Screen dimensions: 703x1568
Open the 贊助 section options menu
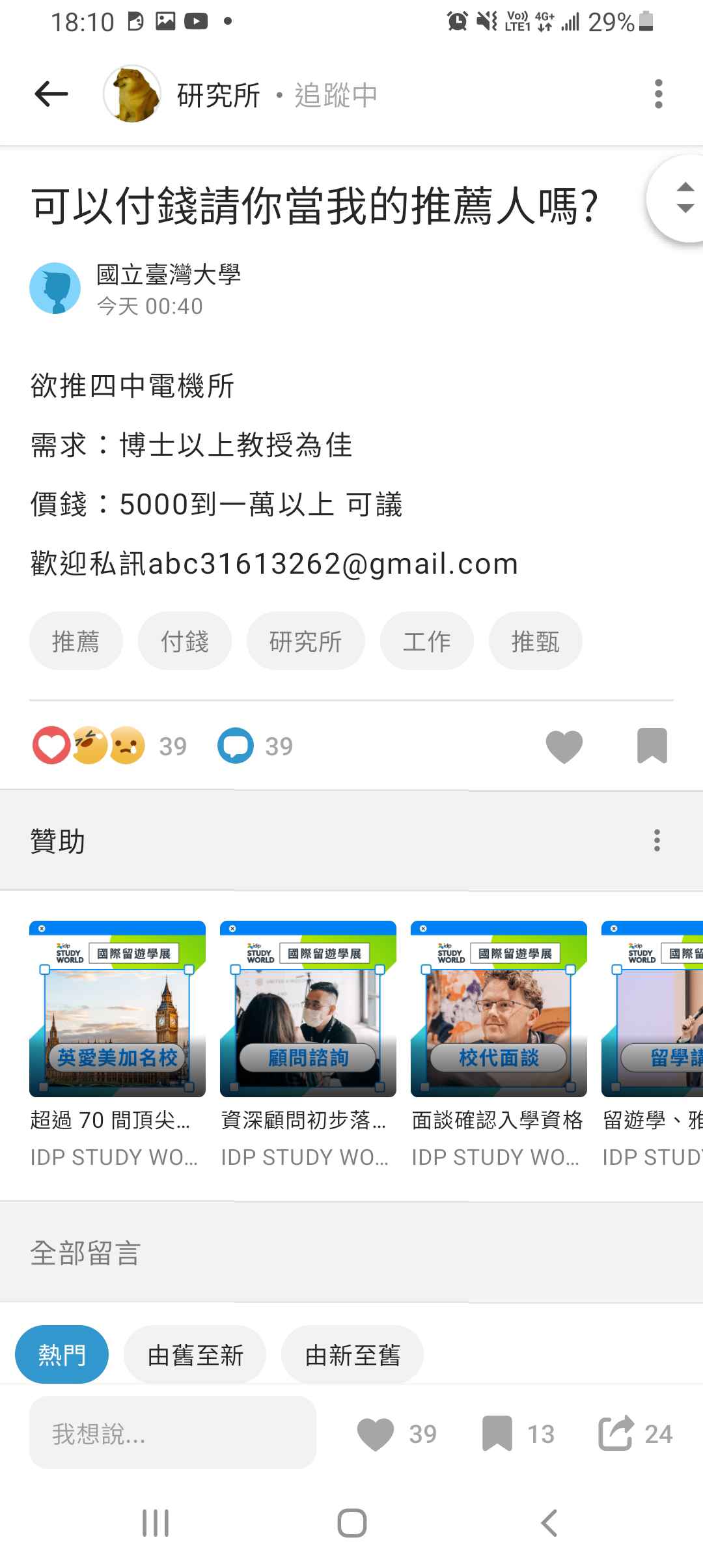pyautogui.click(x=657, y=841)
